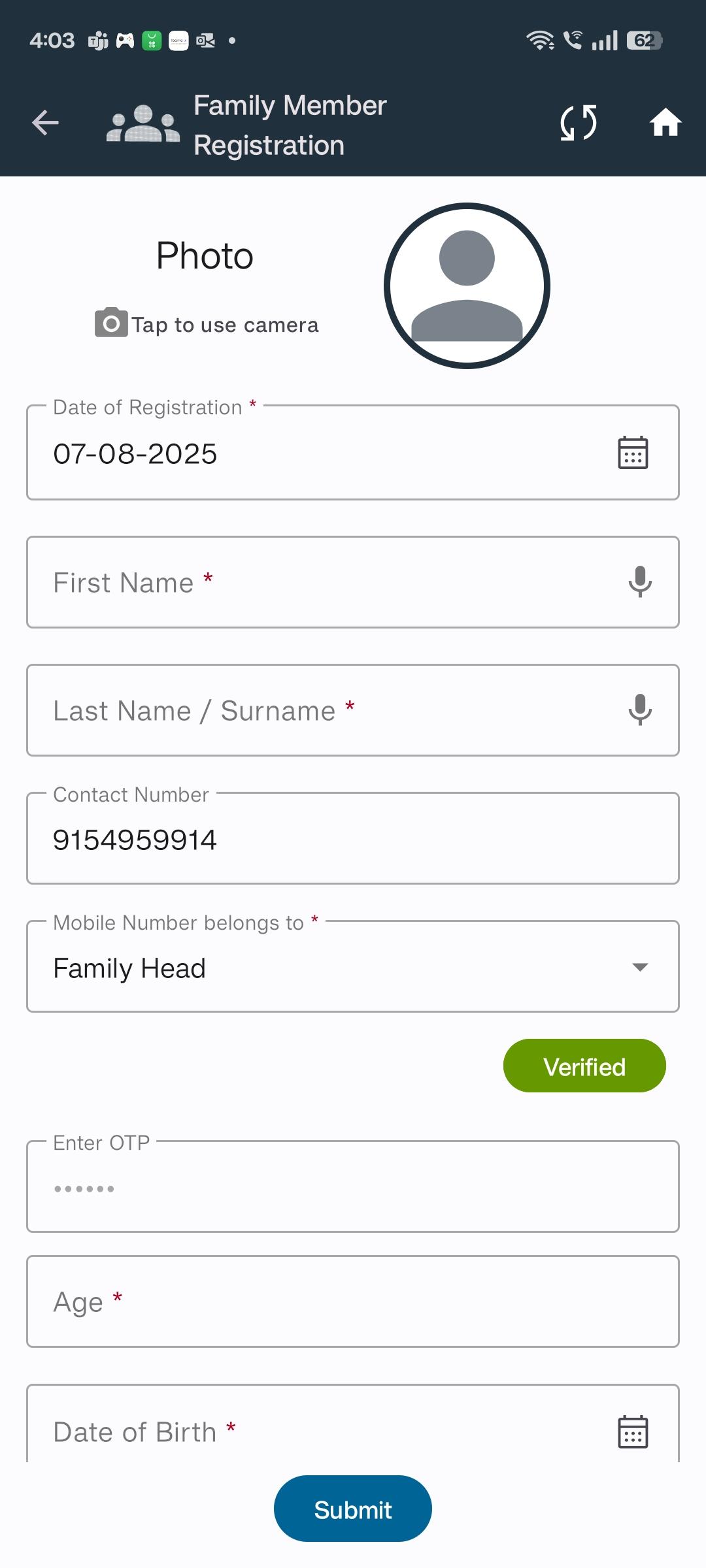This screenshot has width=706, height=1568.
Task: Focus the First Name field
Action: click(353, 582)
